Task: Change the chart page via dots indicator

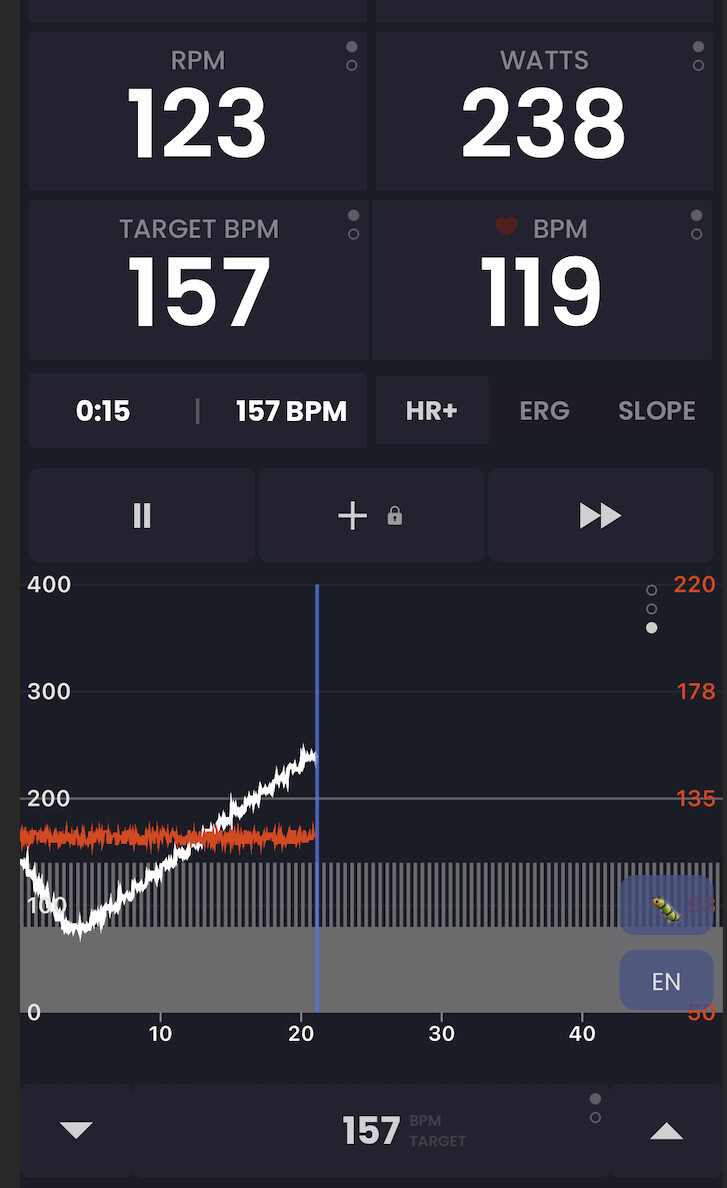Action: tap(652, 609)
